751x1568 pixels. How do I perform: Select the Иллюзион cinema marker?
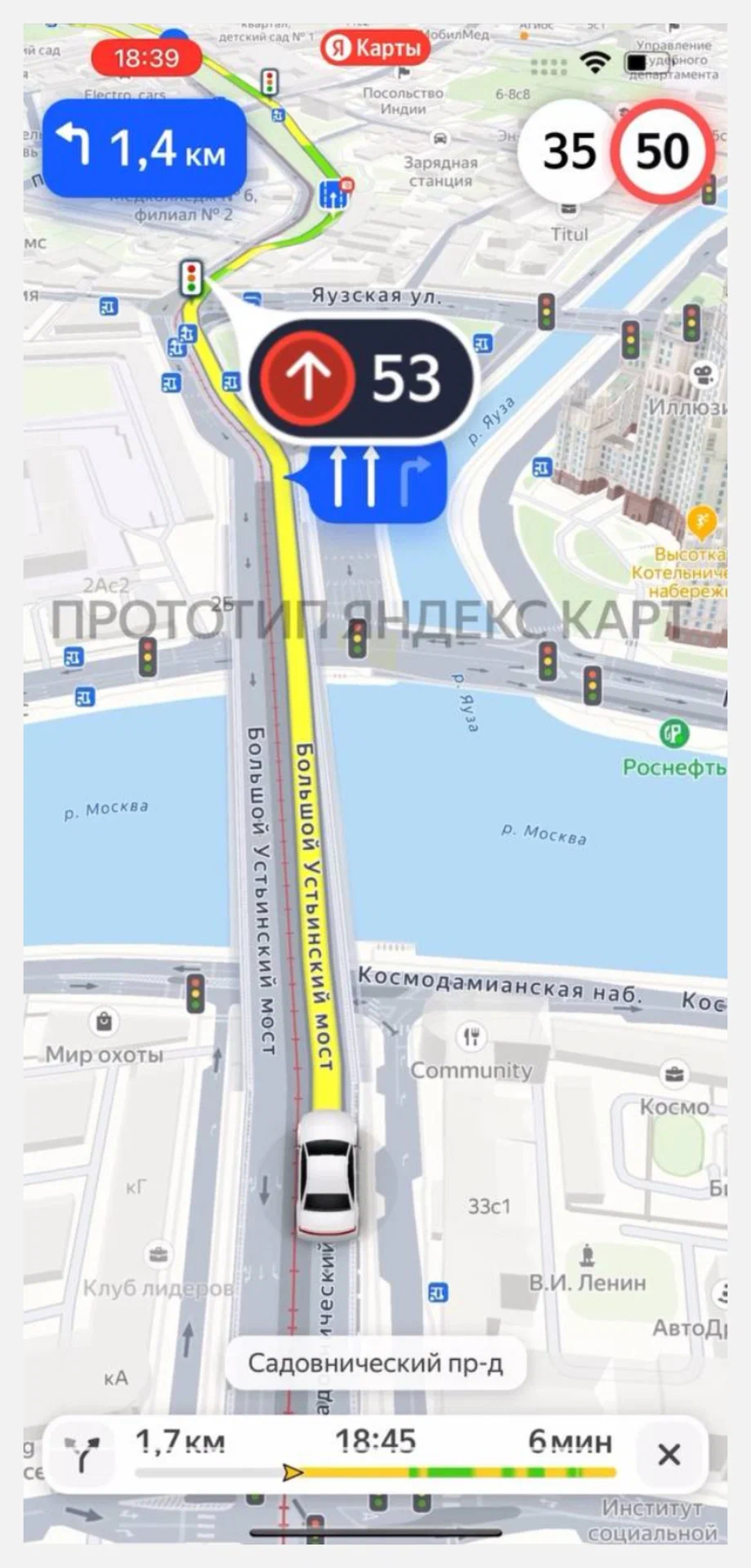(704, 376)
